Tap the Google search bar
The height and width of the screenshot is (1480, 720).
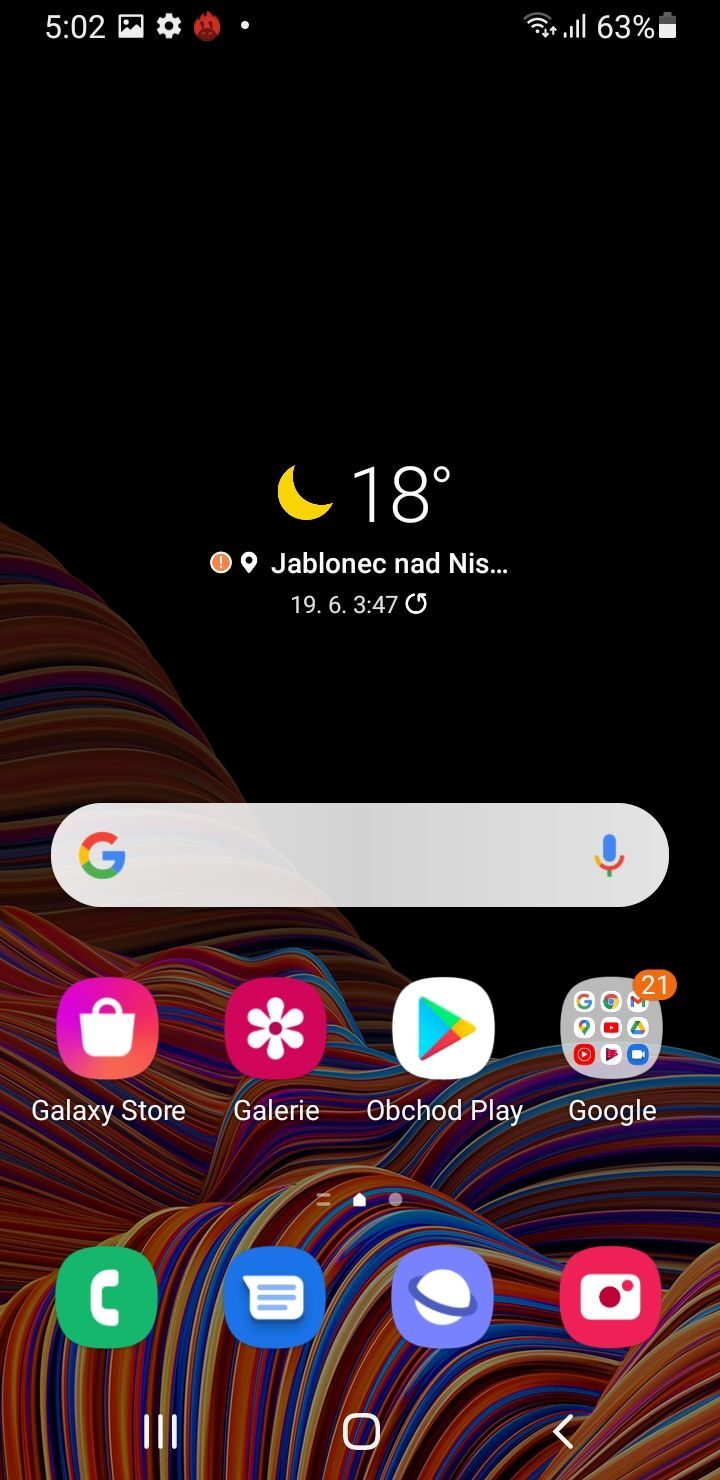[x=340, y=855]
